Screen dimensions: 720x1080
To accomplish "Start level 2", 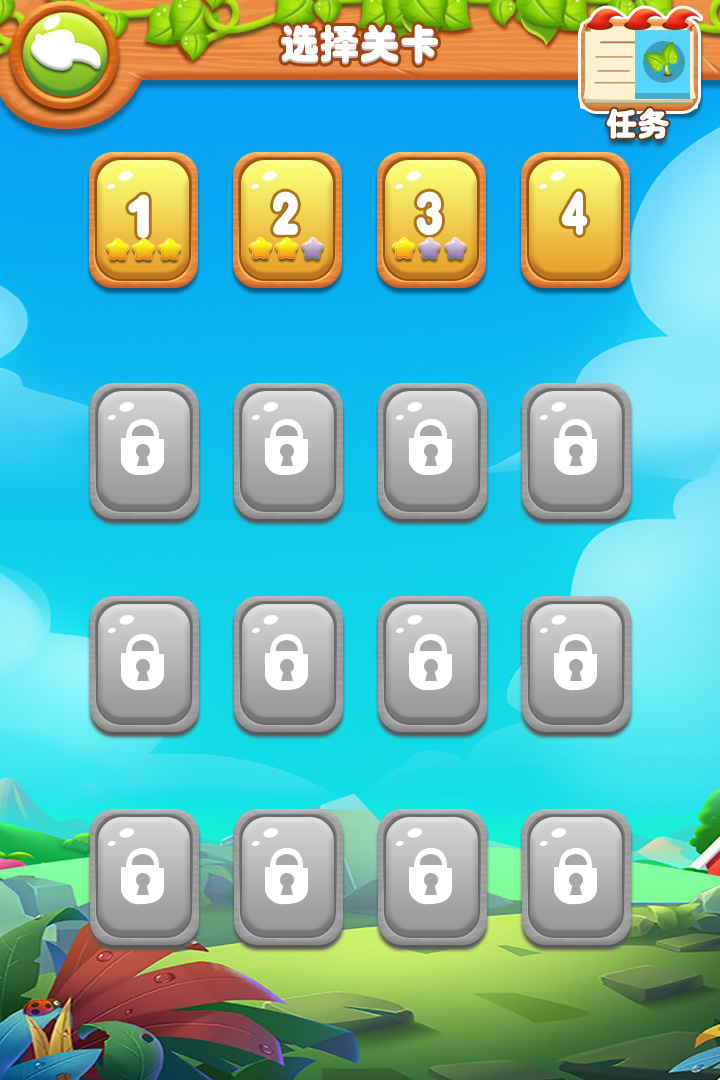I will pyautogui.click(x=287, y=220).
